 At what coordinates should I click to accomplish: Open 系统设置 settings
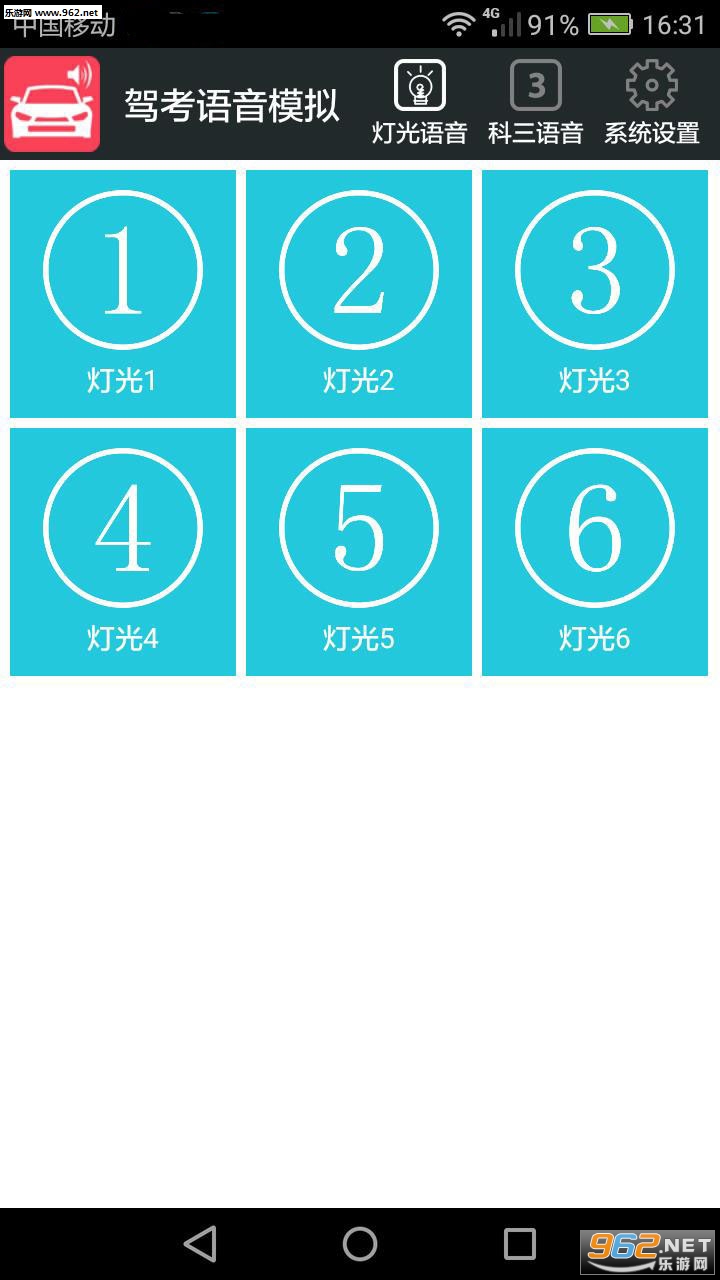652,103
